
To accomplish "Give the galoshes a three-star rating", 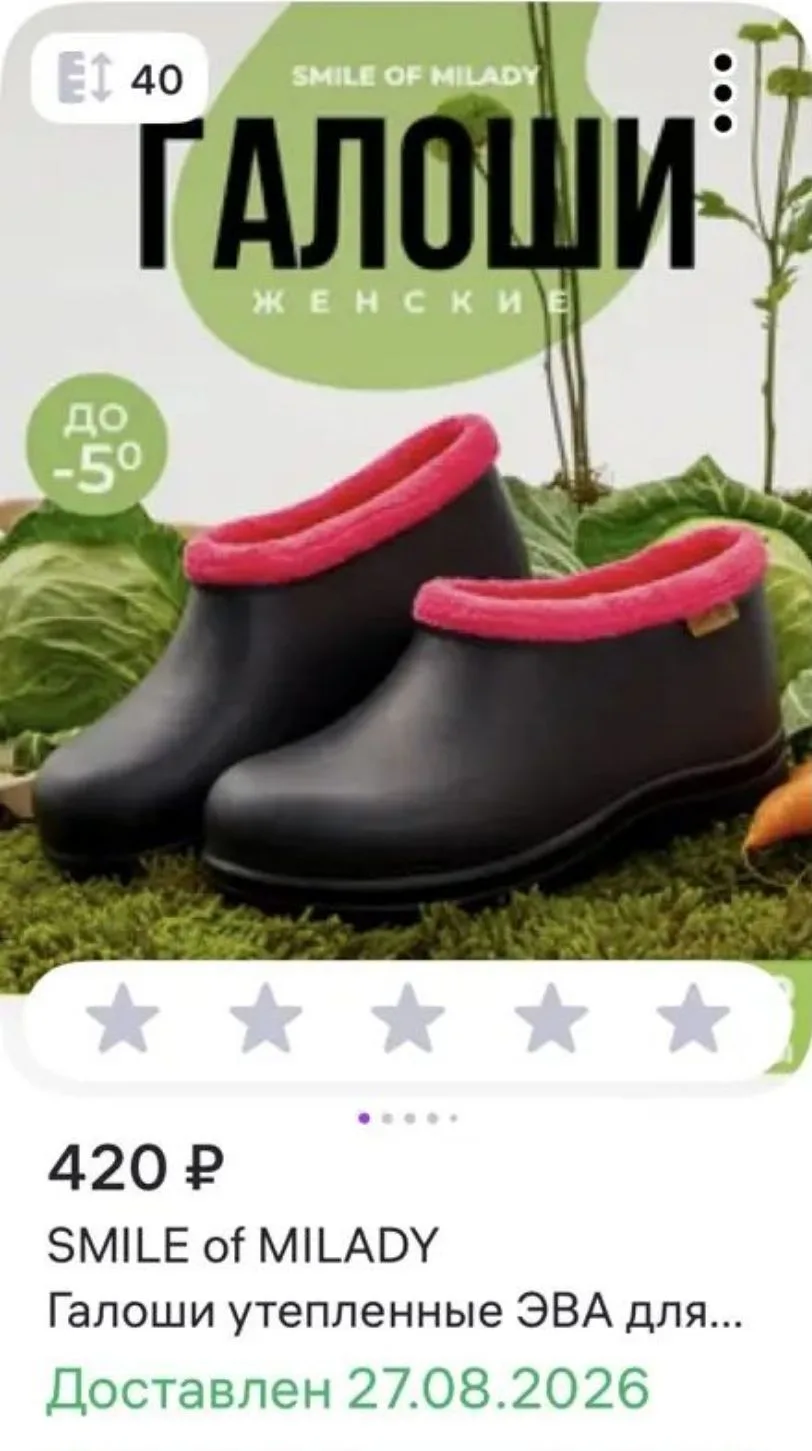I will pos(408,1019).
